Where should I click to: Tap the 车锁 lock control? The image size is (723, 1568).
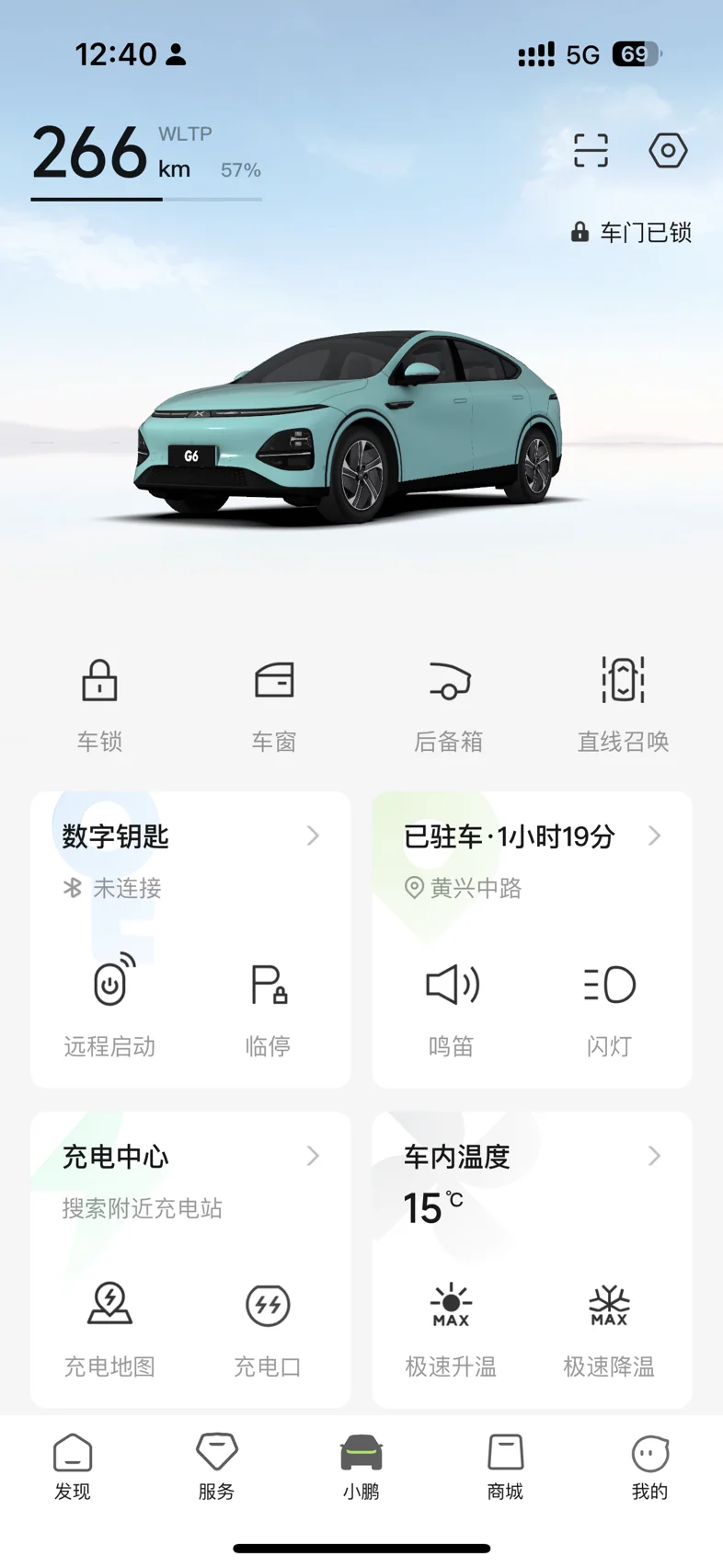coord(99,705)
